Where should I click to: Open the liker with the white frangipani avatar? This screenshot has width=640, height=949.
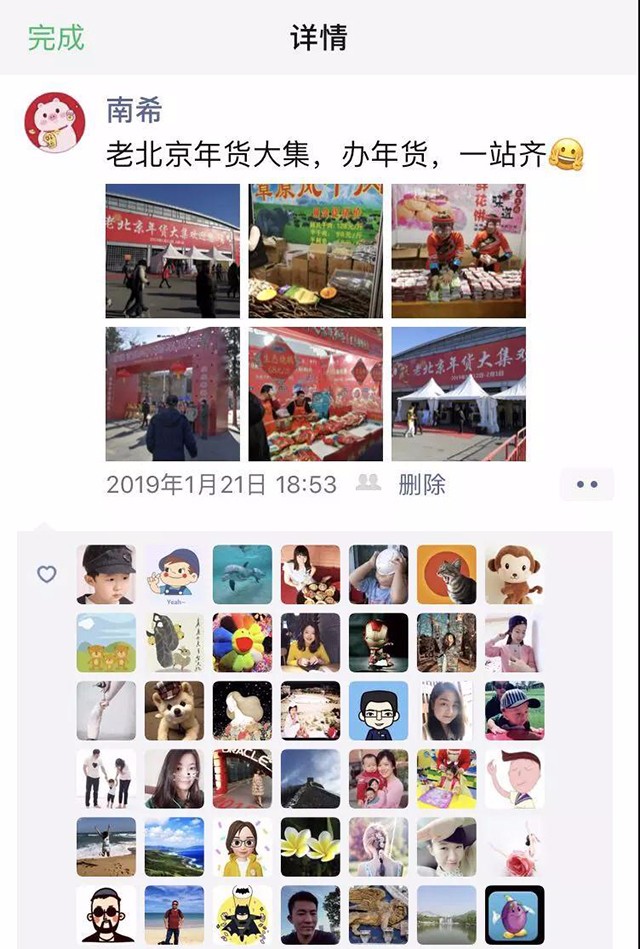pos(310,847)
